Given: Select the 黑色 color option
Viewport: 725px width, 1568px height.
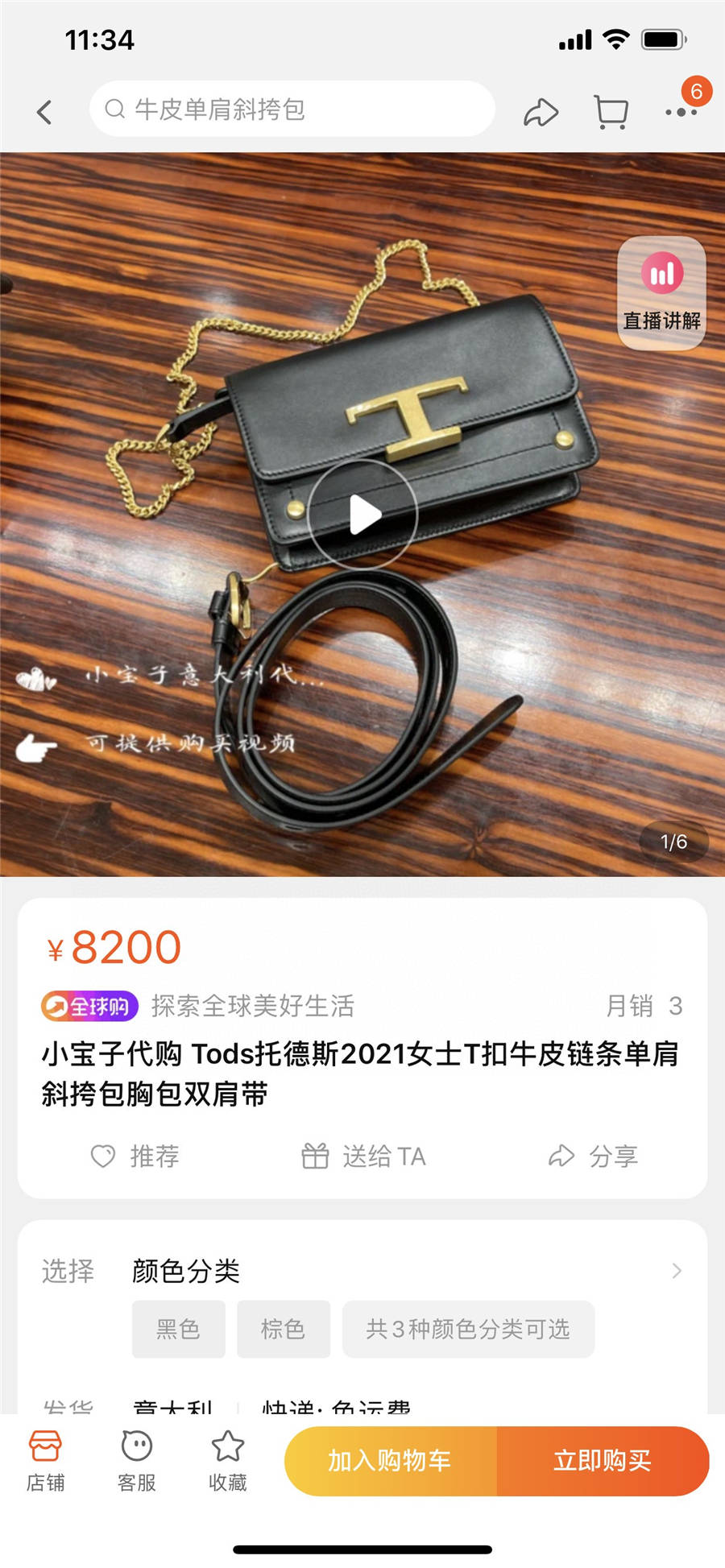Looking at the screenshot, I should 178,1329.
